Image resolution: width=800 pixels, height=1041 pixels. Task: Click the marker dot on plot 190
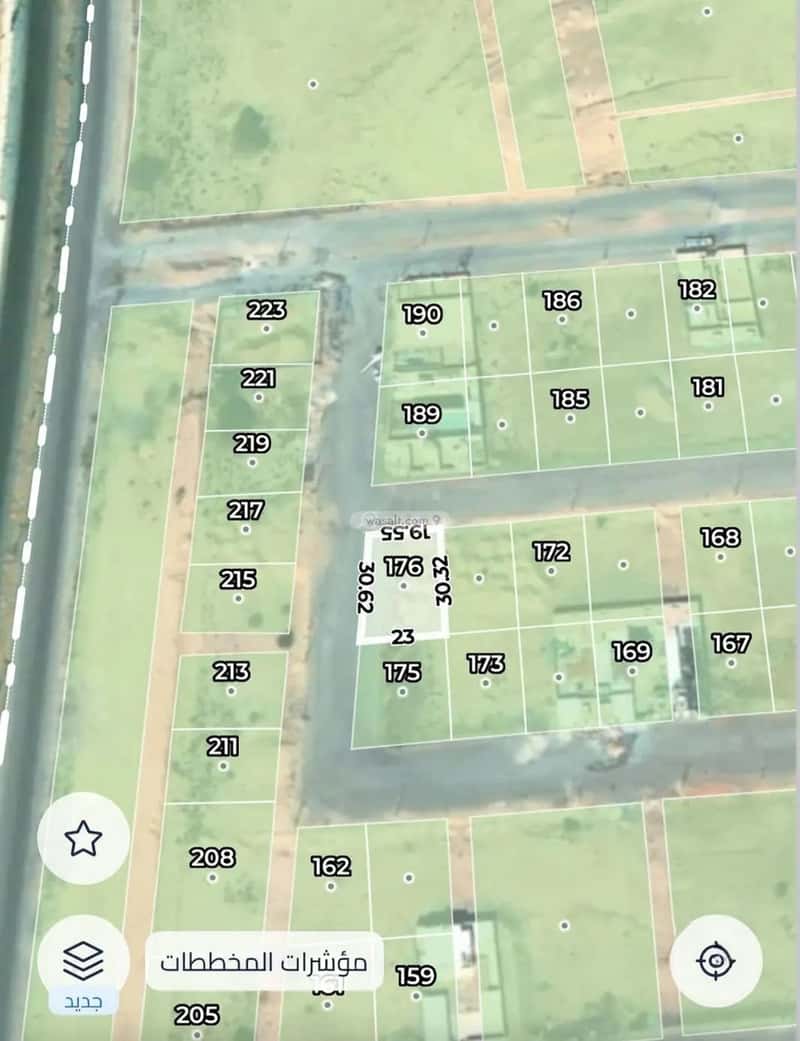pos(422,334)
